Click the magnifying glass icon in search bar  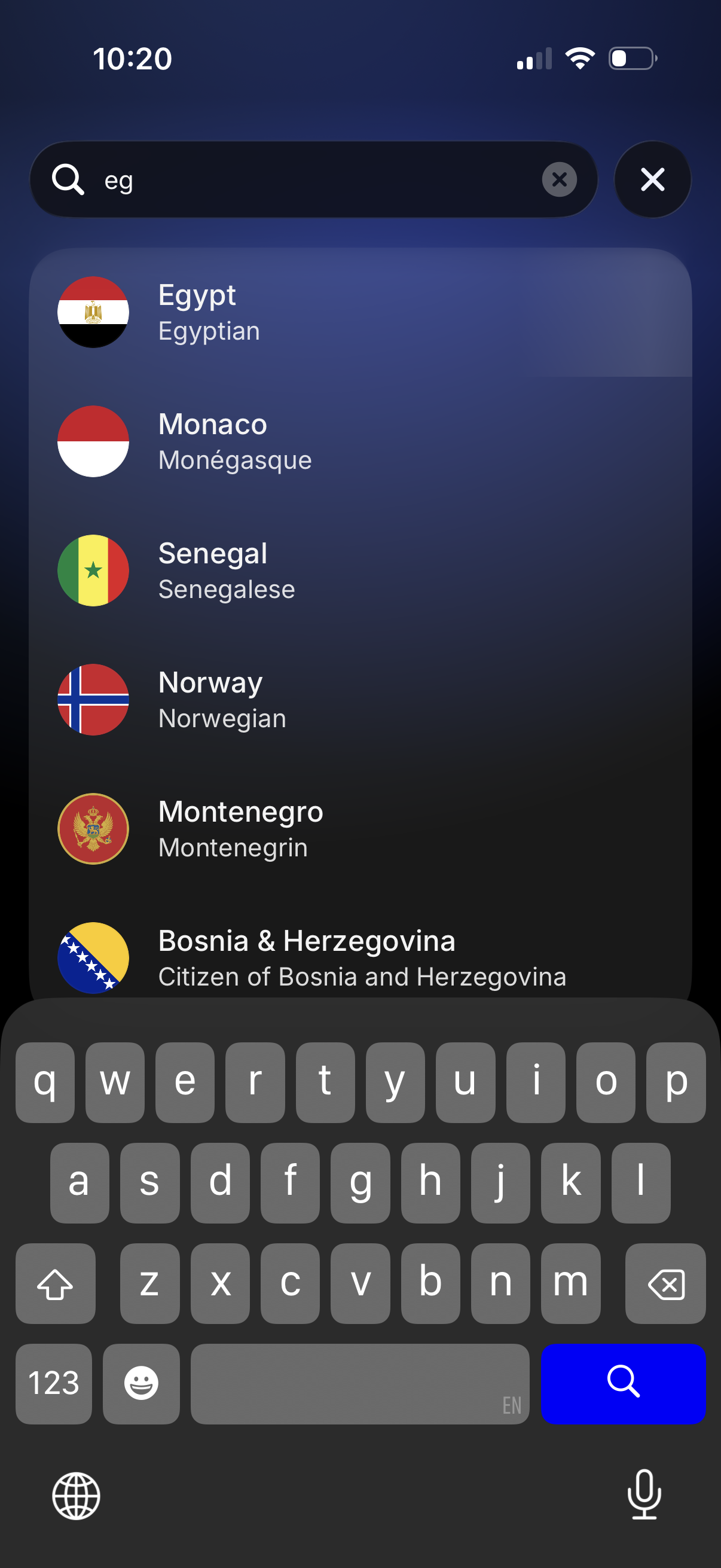(68, 179)
